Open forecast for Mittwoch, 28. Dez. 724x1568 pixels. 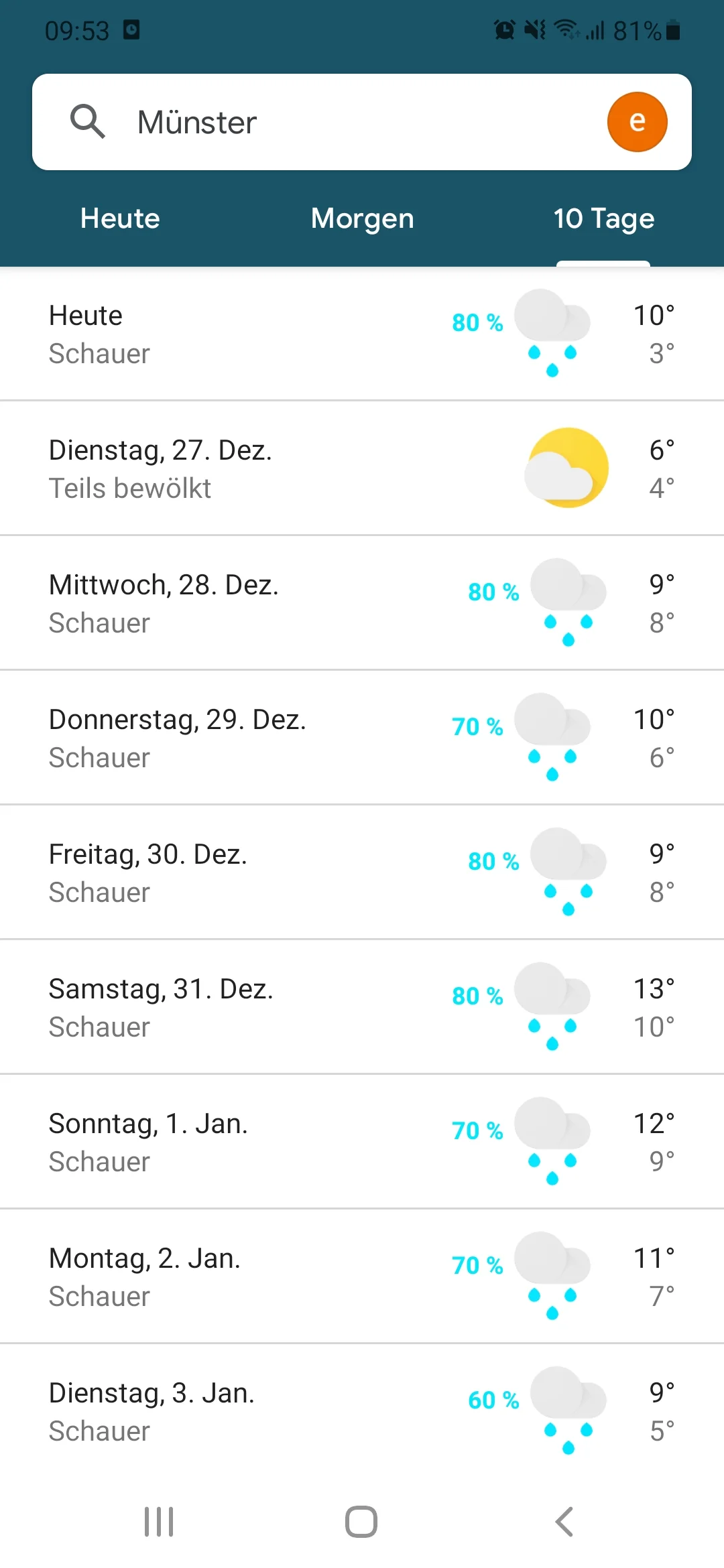362,603
